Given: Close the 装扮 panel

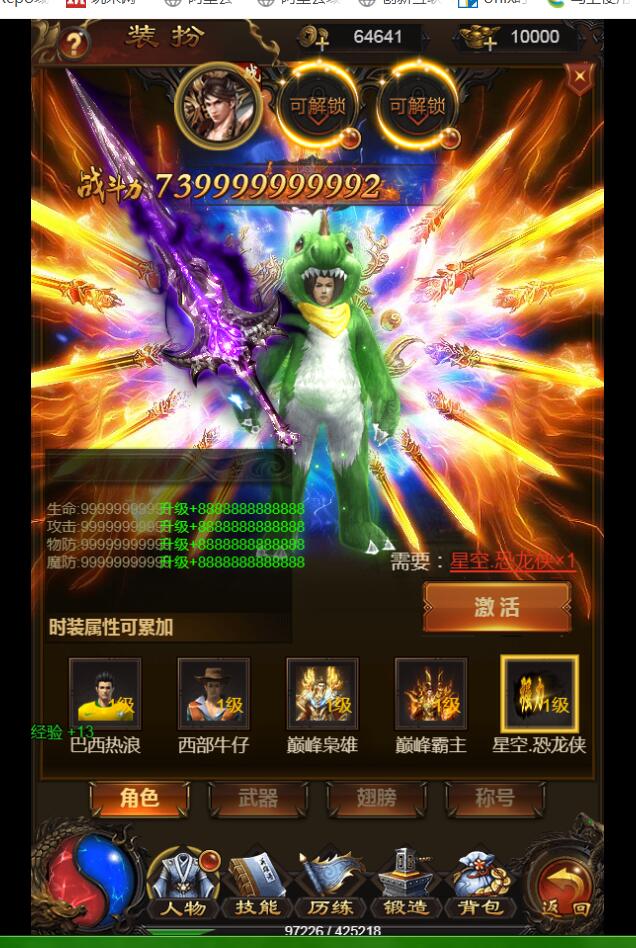Looking at the screenshot, I should click(579, 78).
